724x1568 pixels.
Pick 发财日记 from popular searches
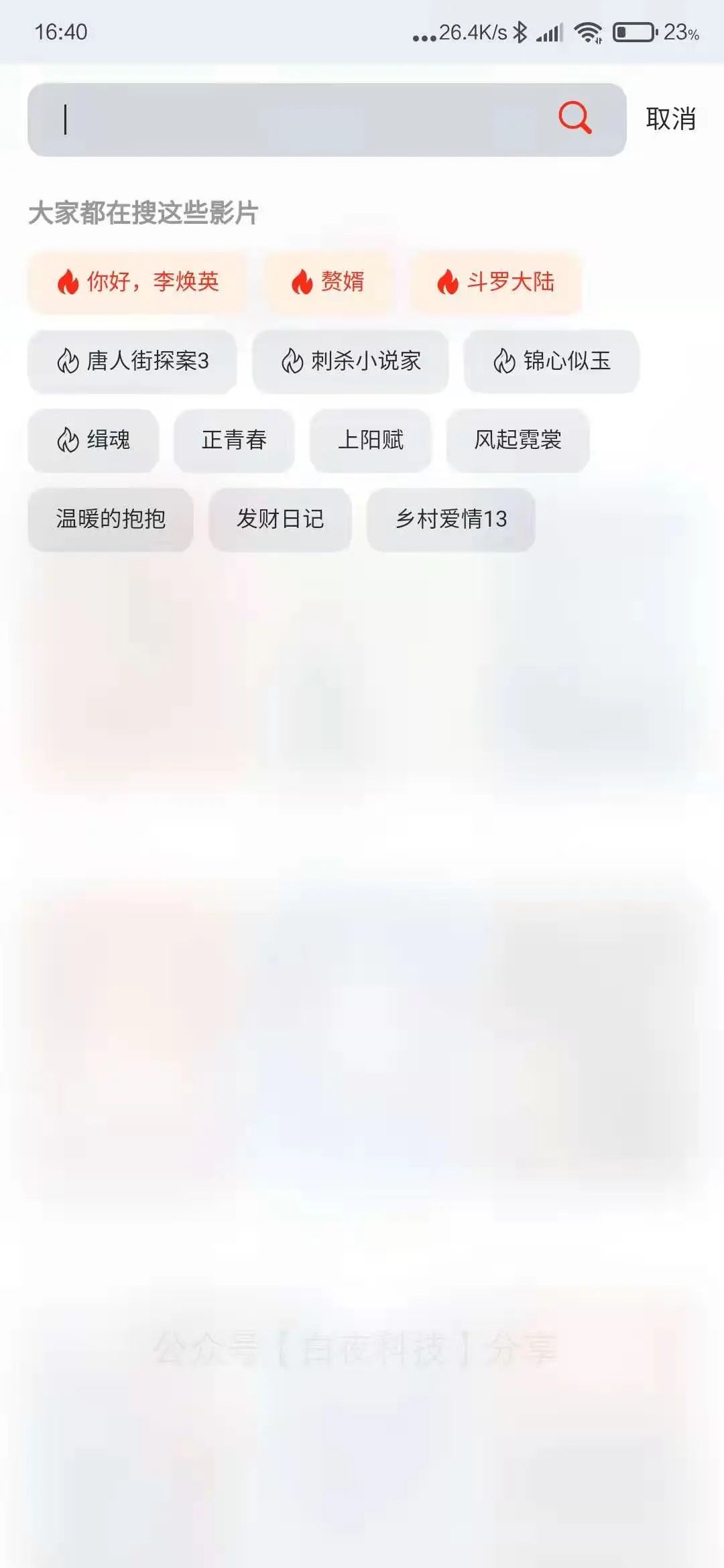pyautogui.click(x=280, y=519)
